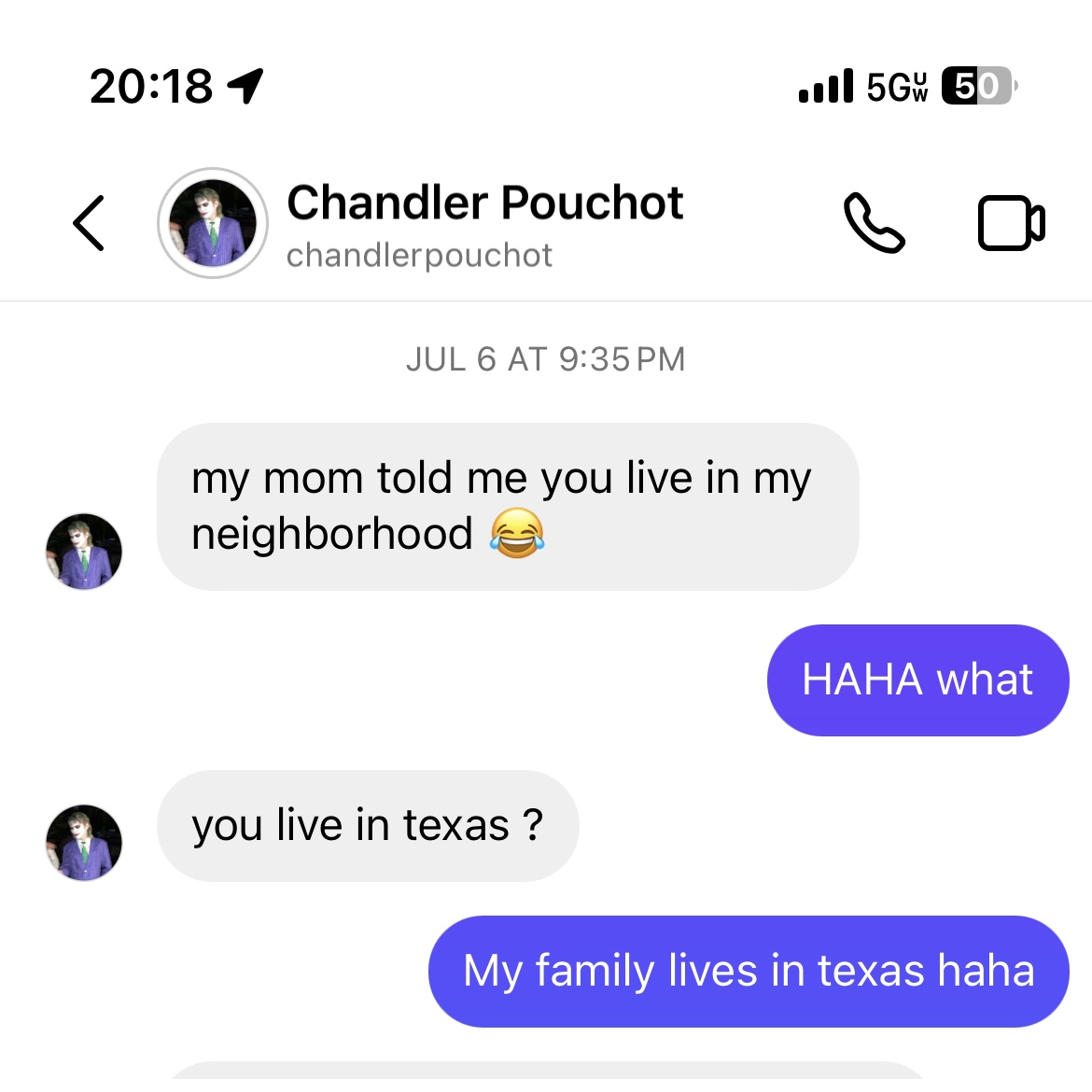The image size is (1092, 1092).
Task: Start a voice call with Chandler Pouchot
Action: (874, 223)
